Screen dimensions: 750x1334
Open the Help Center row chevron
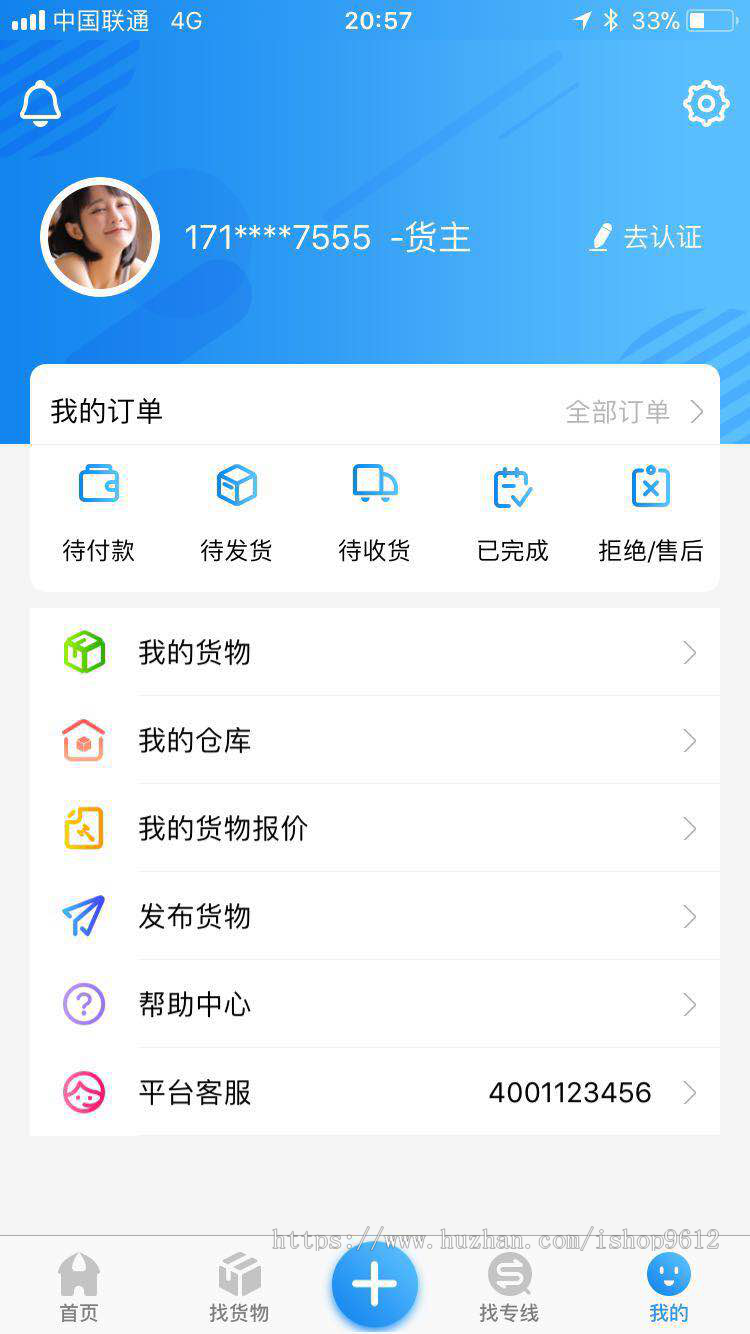pos(689,1004)
